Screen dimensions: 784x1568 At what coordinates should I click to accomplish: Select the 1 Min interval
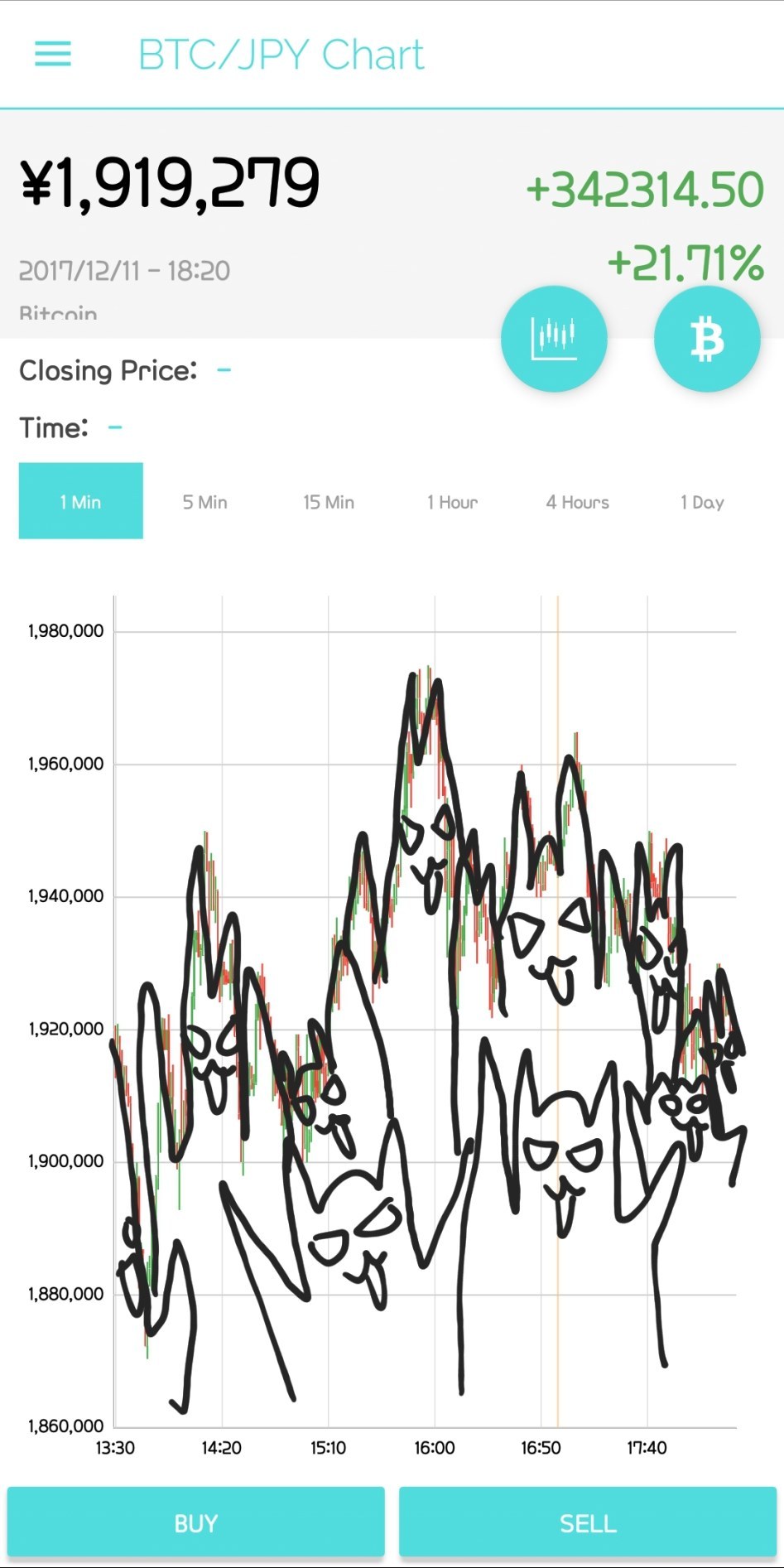click(81, 501)
